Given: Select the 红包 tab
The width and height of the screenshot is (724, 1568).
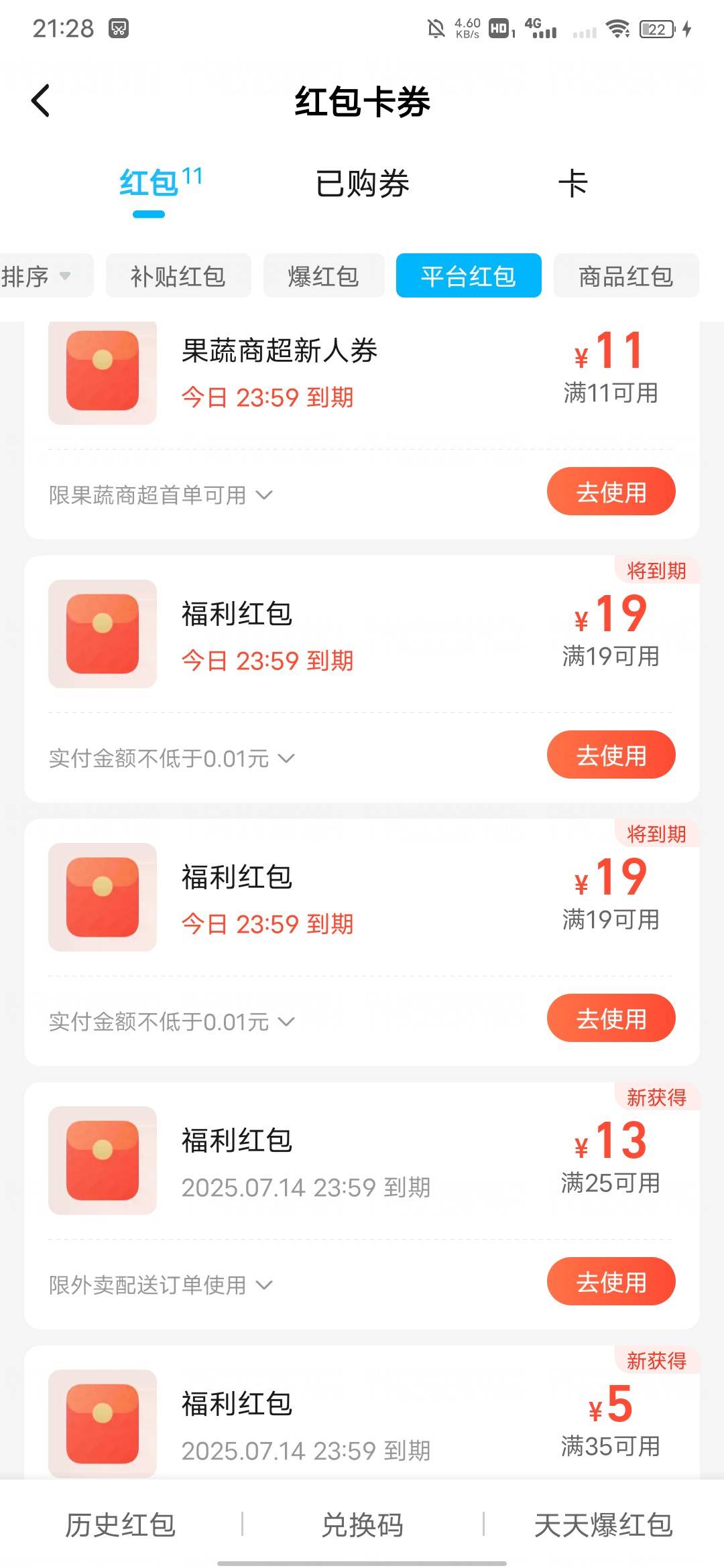Looking at the screenshot, I should tap(160, 184).
